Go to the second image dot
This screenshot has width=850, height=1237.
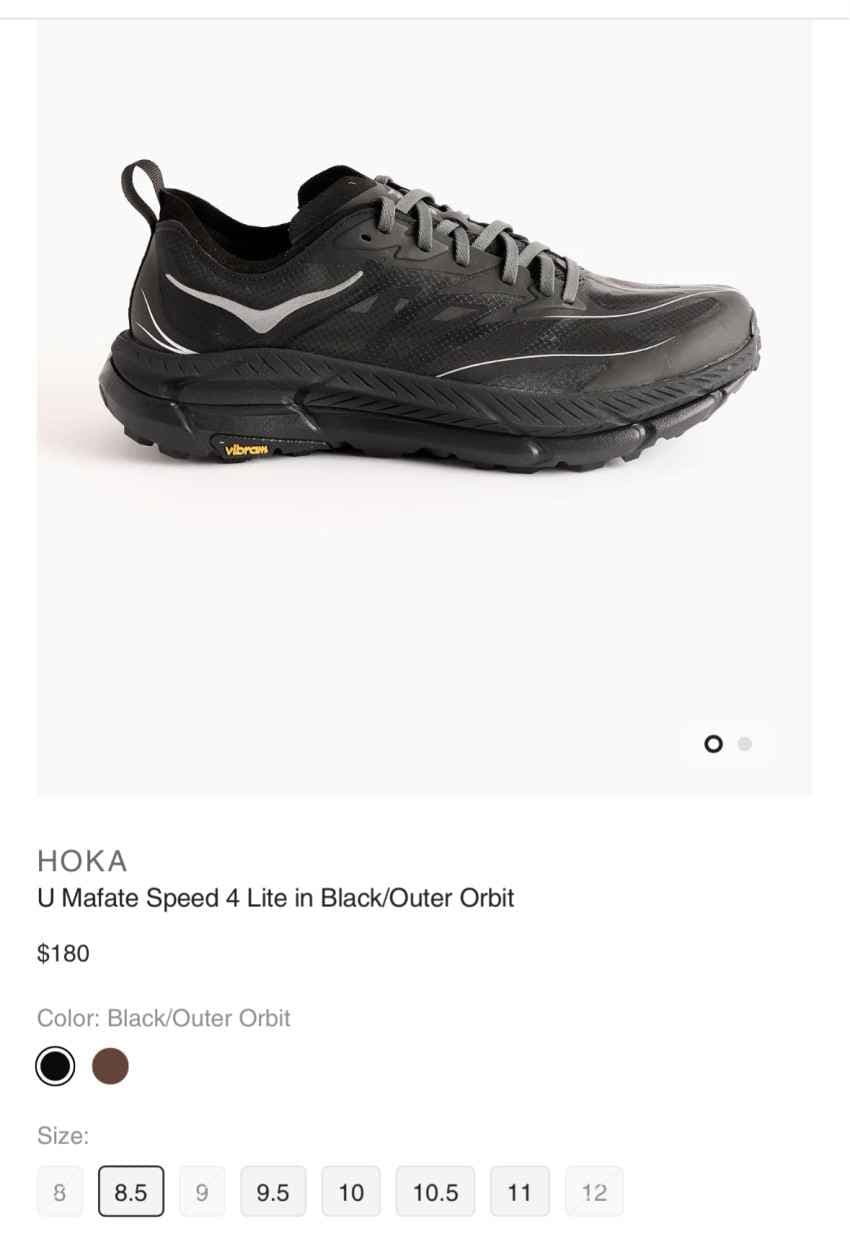[744, 744]
